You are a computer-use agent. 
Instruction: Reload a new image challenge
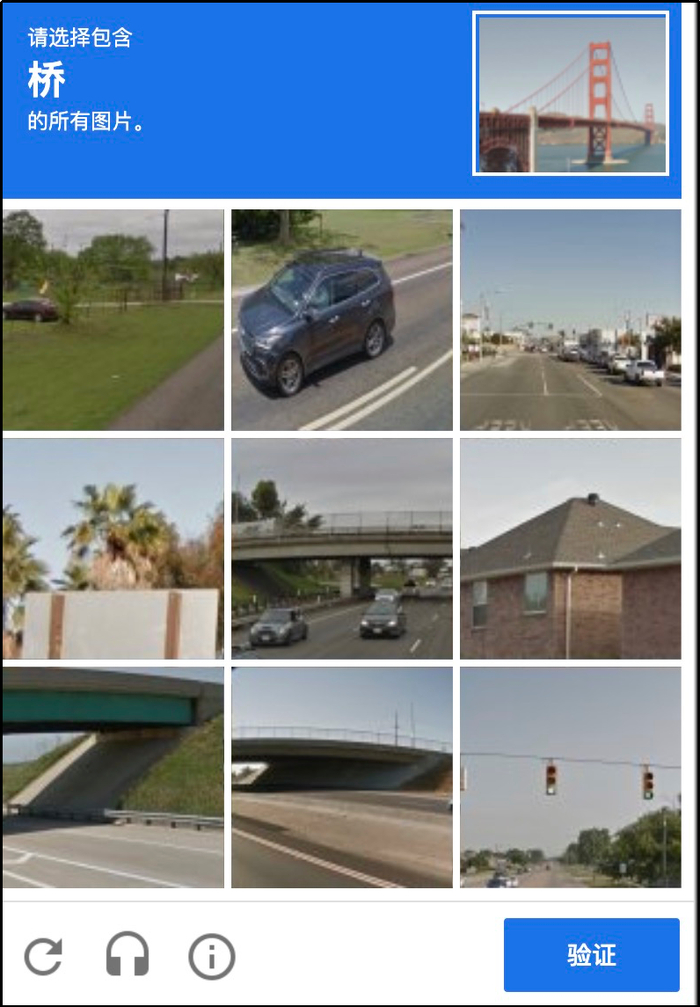(44, 957)
